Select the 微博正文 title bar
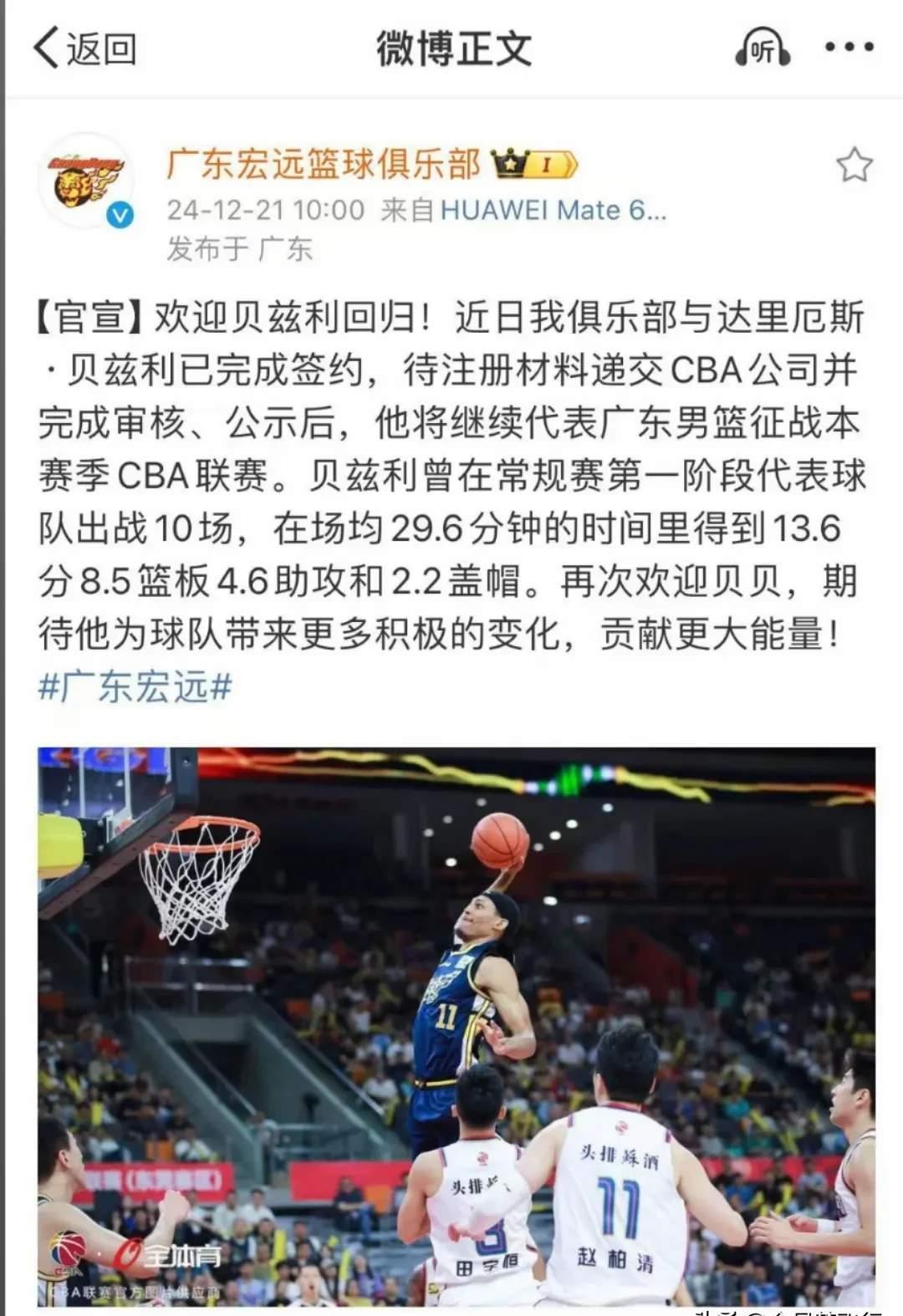903x1316 pixels. coord(451,48)
